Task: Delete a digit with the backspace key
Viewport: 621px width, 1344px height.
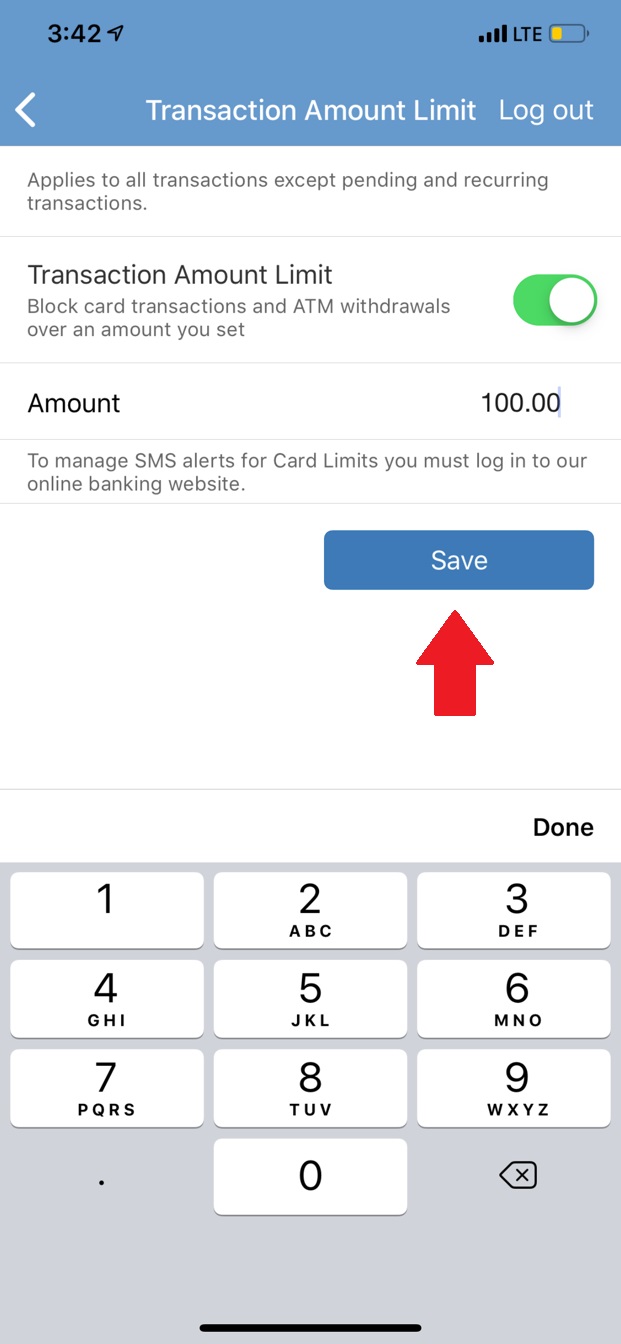Action: [x=517, y=1176]
